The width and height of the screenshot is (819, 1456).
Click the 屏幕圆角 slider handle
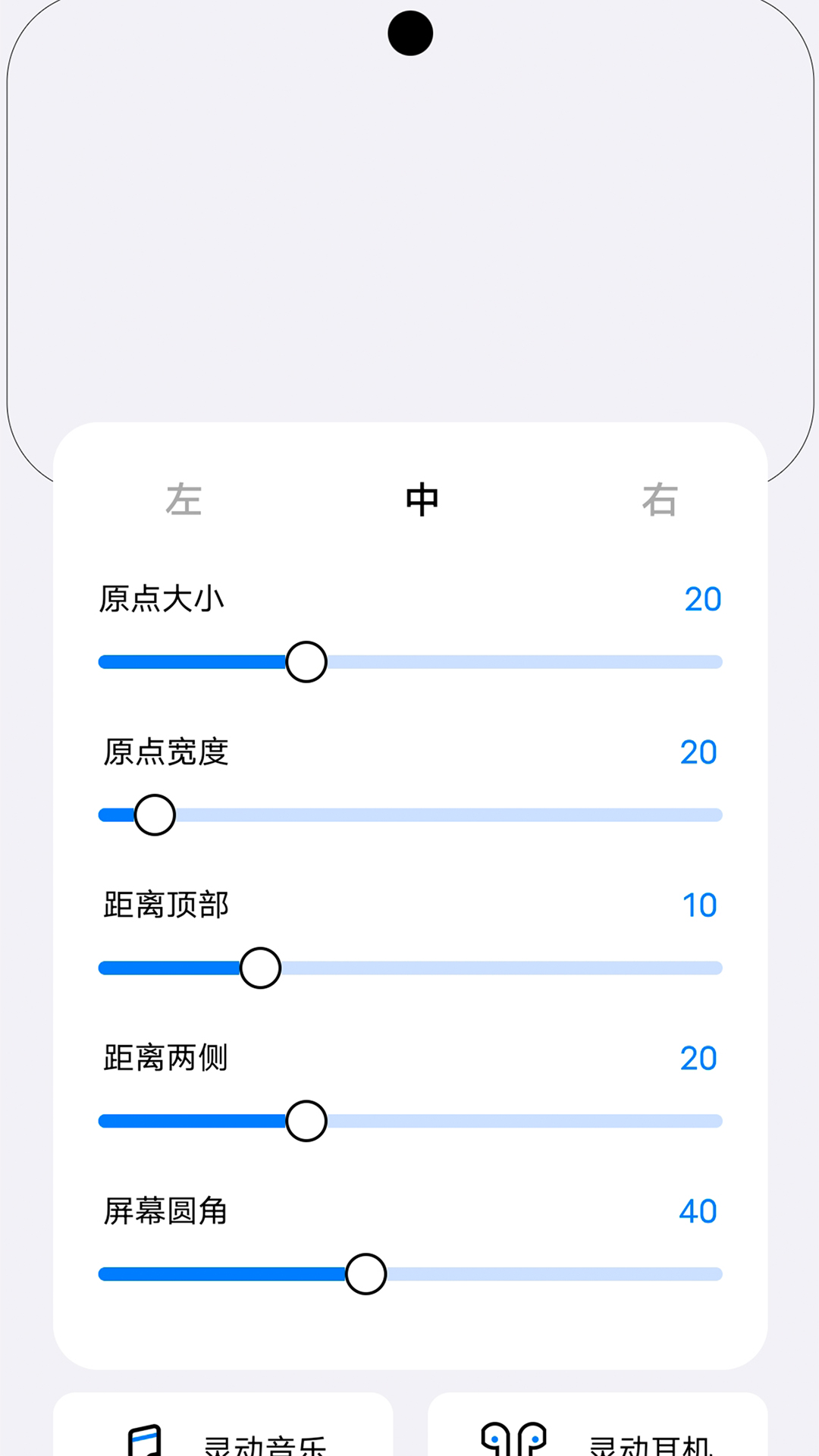click(x=366, y=1274)
